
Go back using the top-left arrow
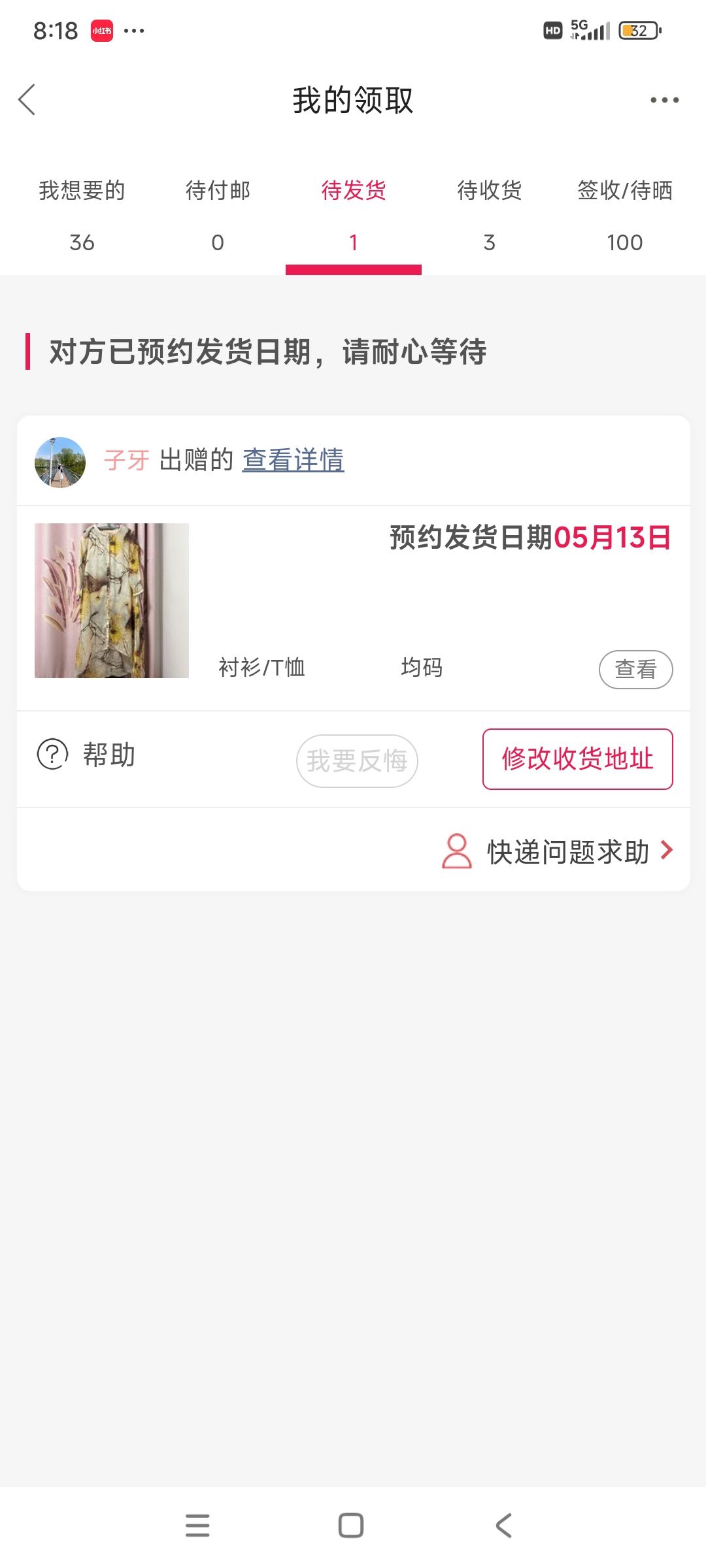(27, 100)
